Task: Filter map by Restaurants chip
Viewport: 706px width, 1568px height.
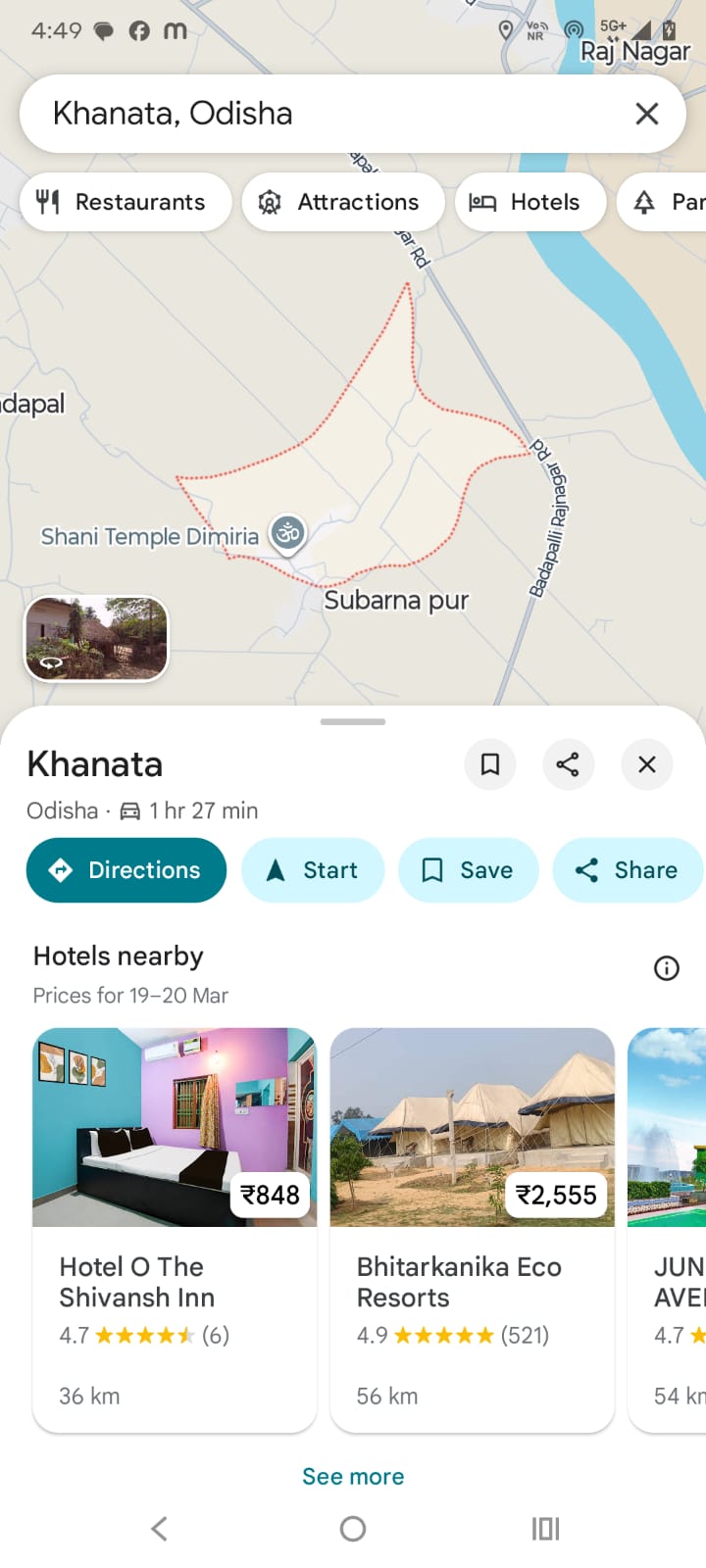Action: pyautogui.click(x=126, y=202)
